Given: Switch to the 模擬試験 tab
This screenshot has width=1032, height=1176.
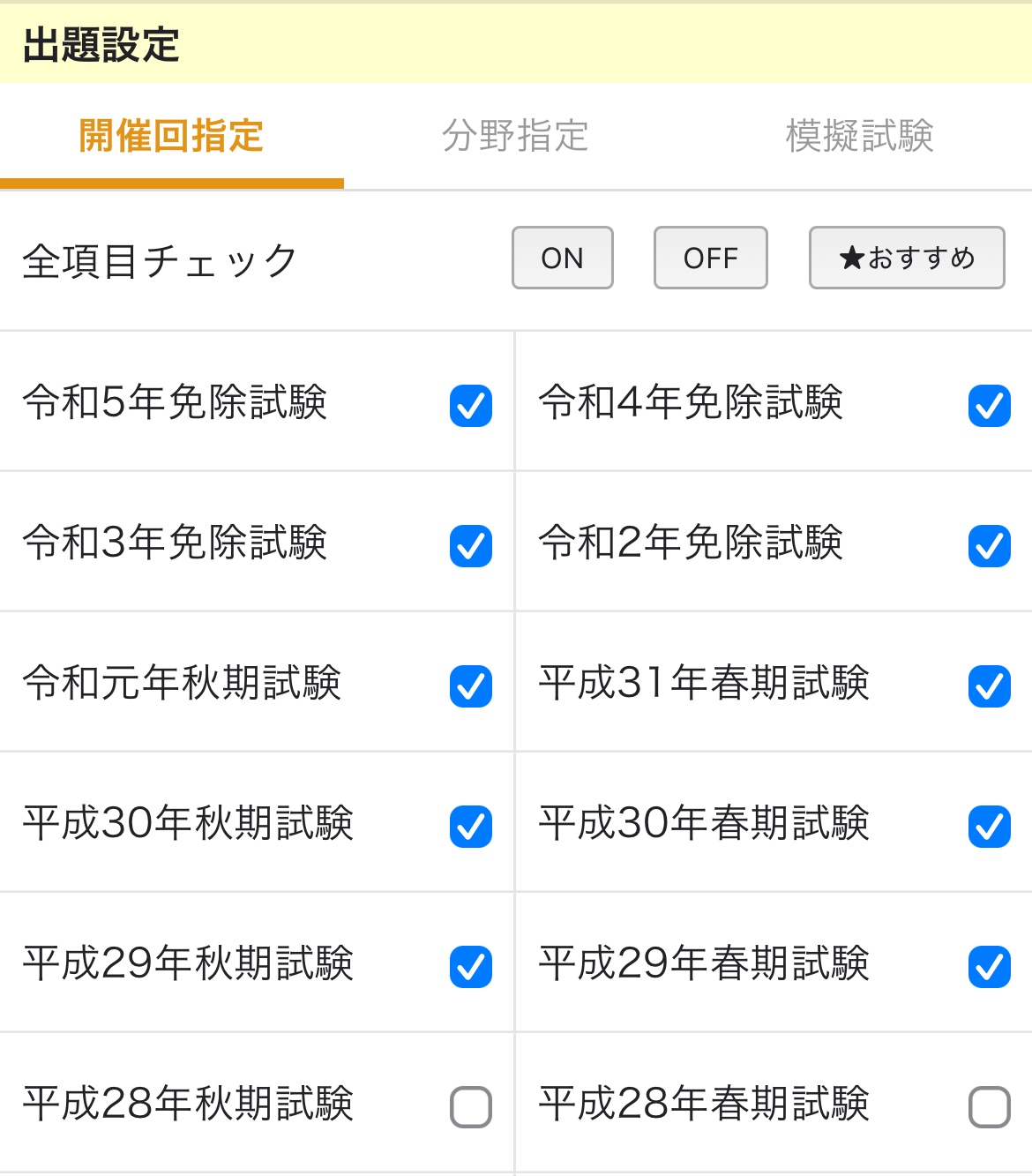Looking at the screenshot, I should [859, 136].
